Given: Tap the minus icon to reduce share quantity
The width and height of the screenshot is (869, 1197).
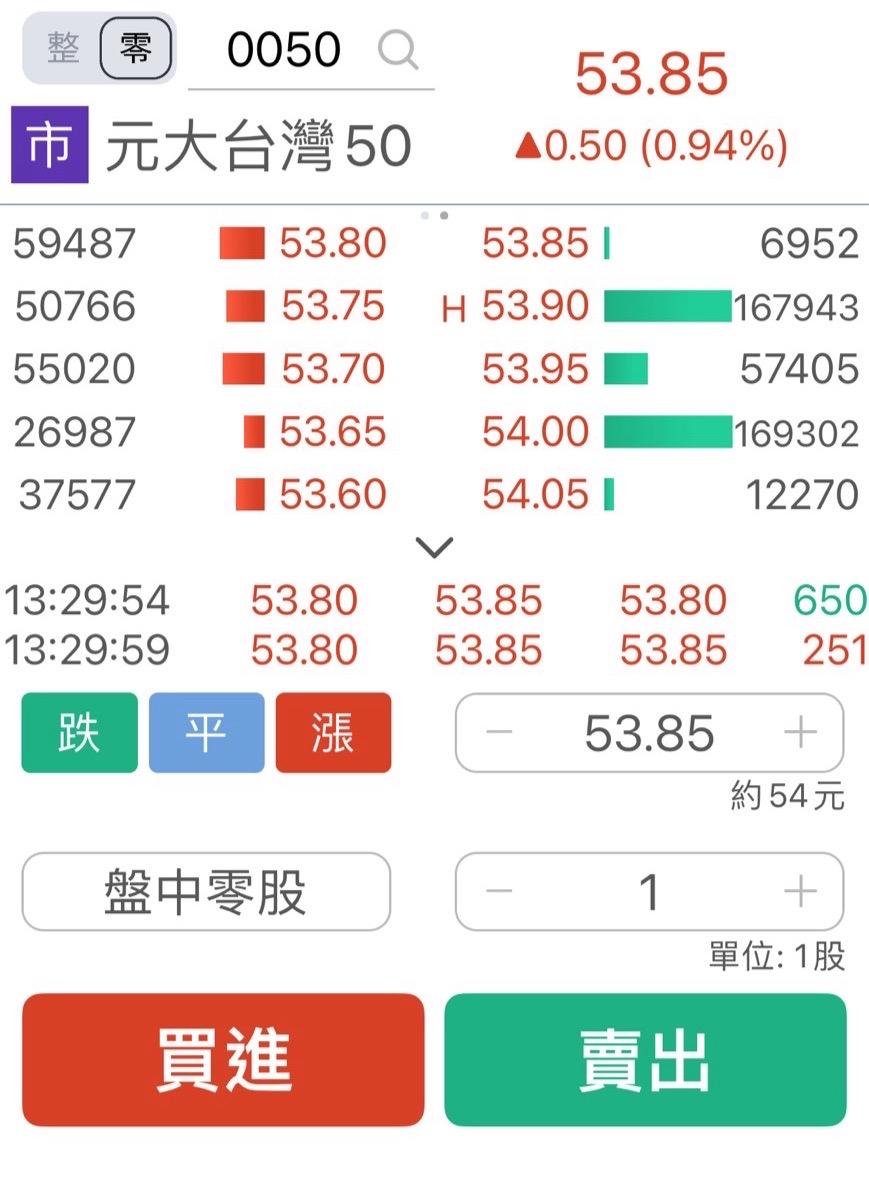Looking at the screenshot, I should [498, 891].
